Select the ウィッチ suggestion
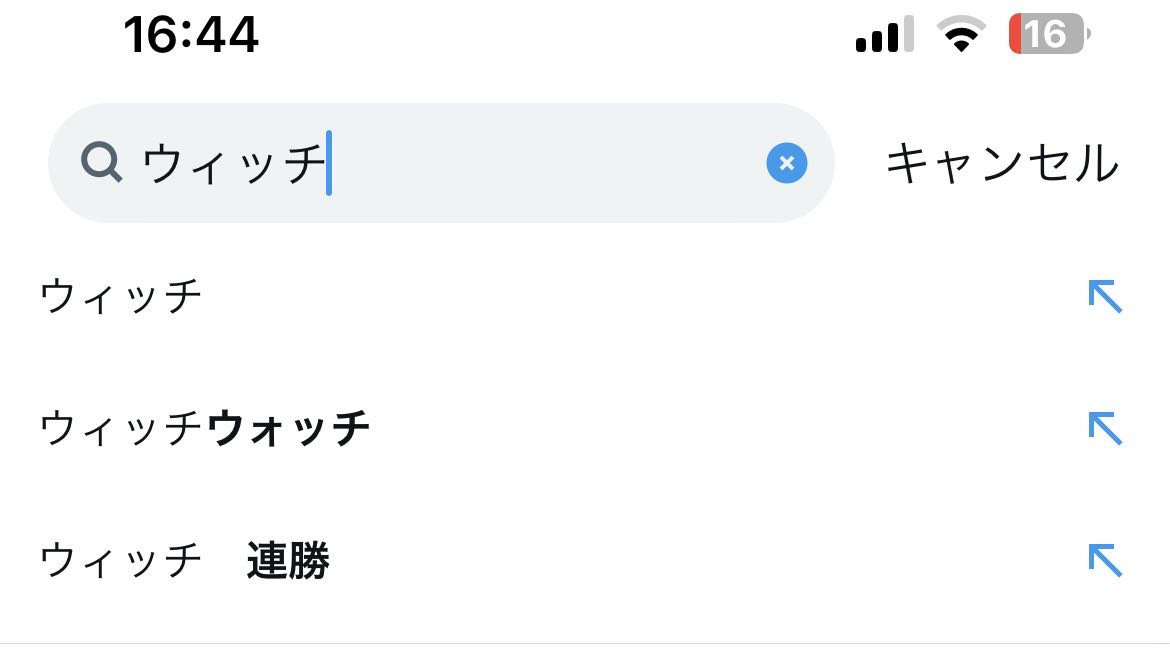1170x662 pixels. click(x=122, y=297)
